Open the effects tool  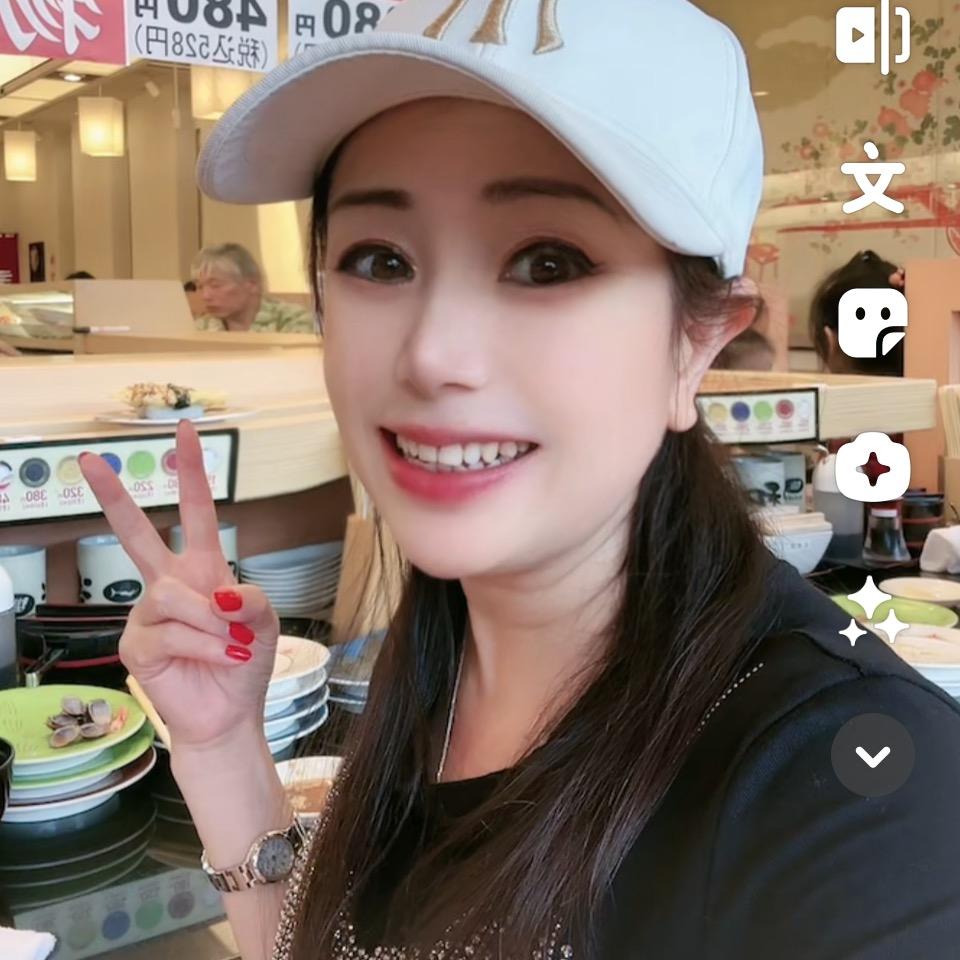(872, 467)
